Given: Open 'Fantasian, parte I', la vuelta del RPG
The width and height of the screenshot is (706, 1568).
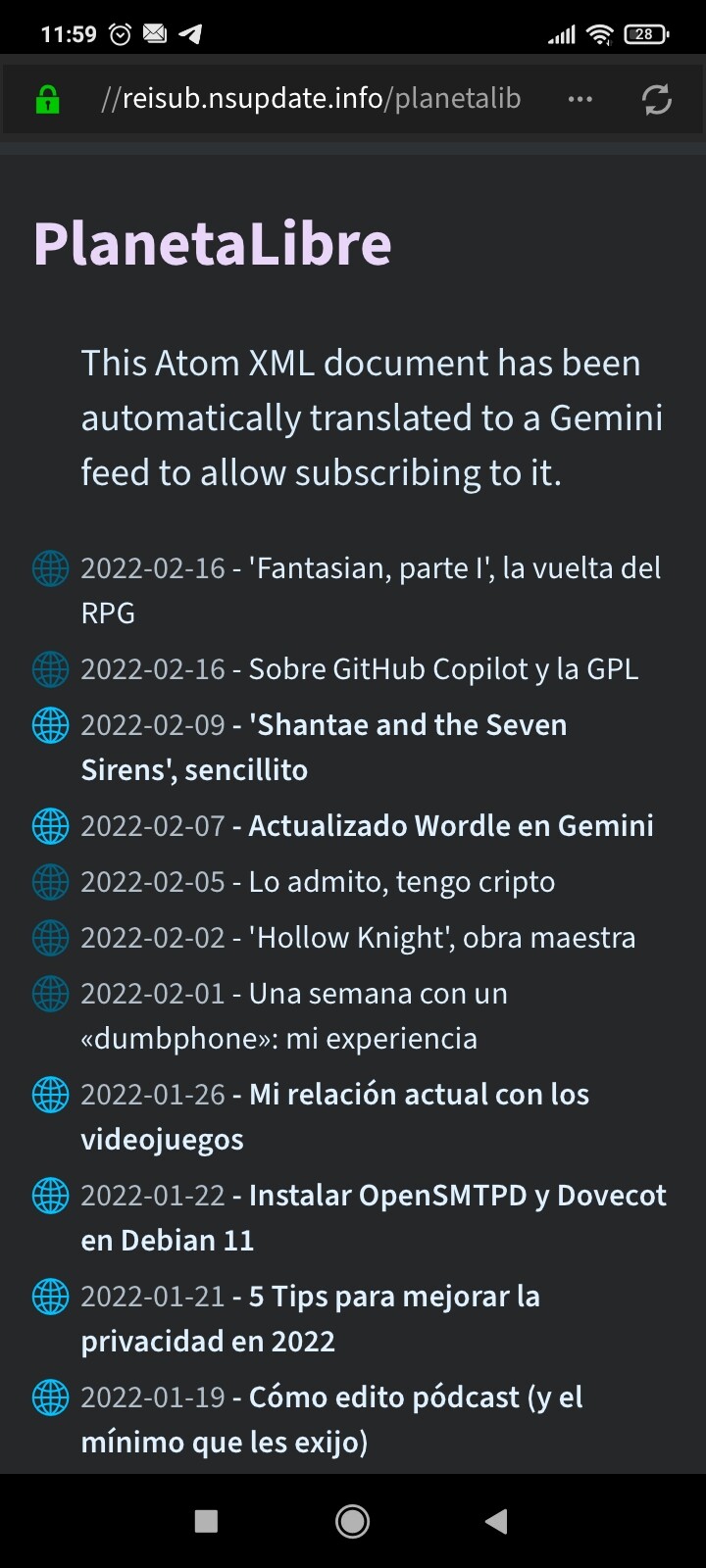Looking at the screenshot, I should tap(371, 590).
